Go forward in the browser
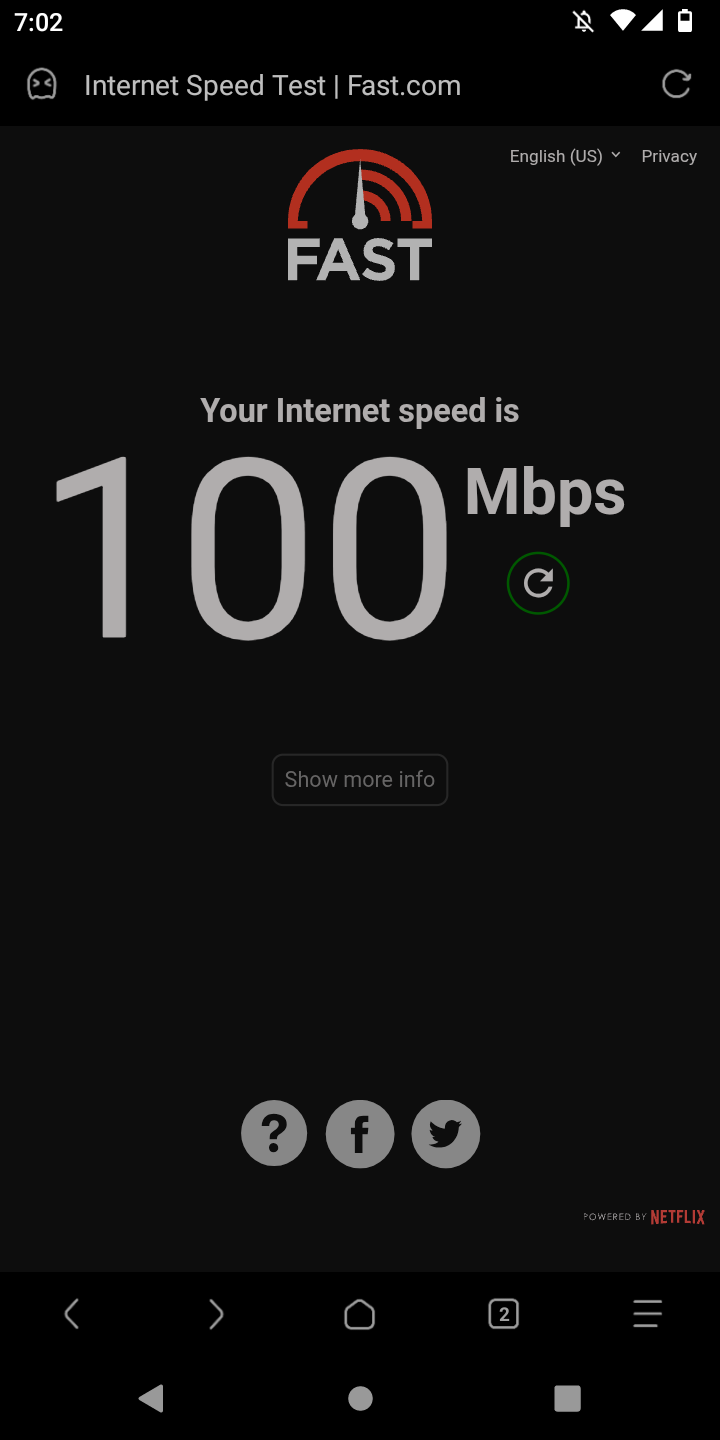The height and width of the screenshot is (1440, 720). pyautogui.click(x=216, y=1314)
